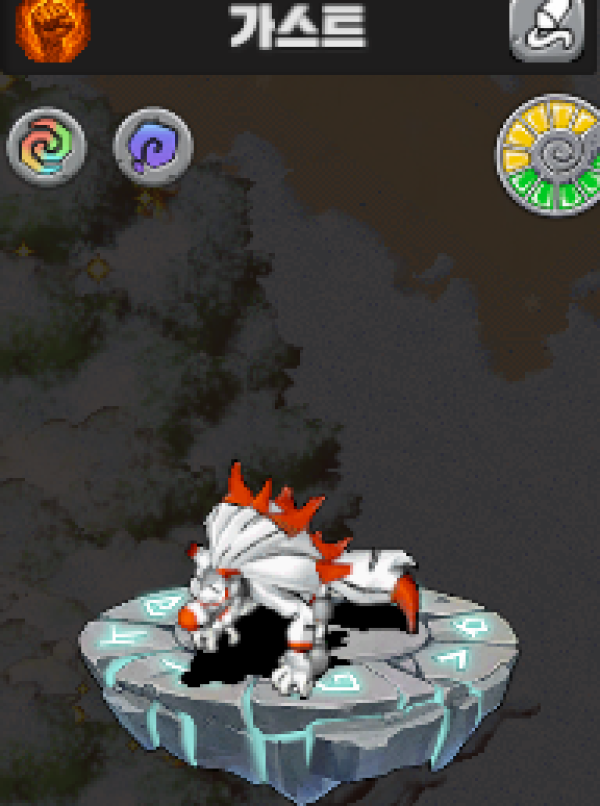Open the scroll and quill icon
Viewport: 600px width, 806px height.
pyautogui.click(x=546, y=29)
